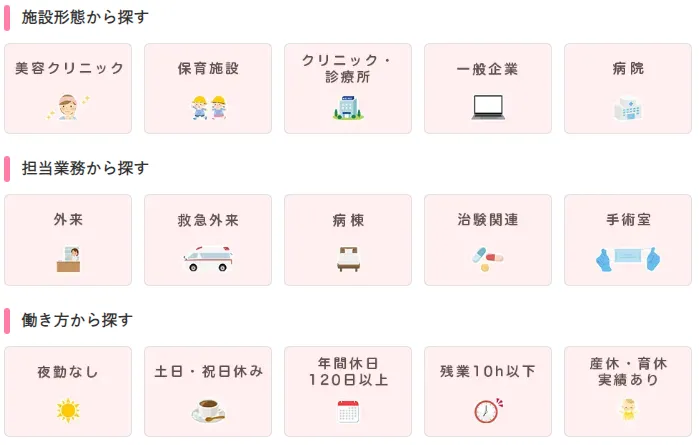View 産休・育休実績あり jobs
This screenshot has height=445, width=699.
point(628,391)
